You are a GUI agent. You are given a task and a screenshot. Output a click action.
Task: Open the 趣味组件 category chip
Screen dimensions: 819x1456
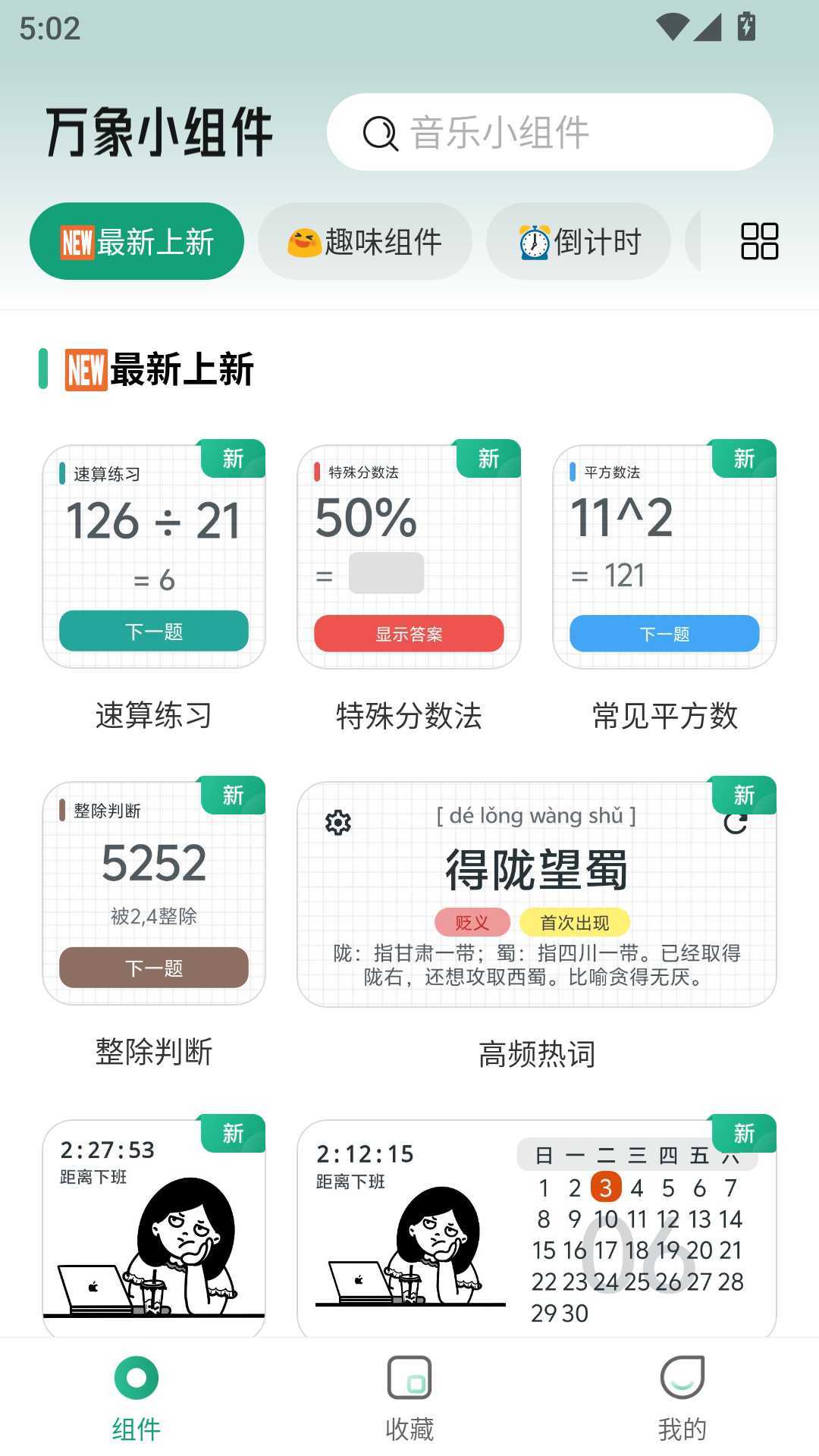point(364,240)
